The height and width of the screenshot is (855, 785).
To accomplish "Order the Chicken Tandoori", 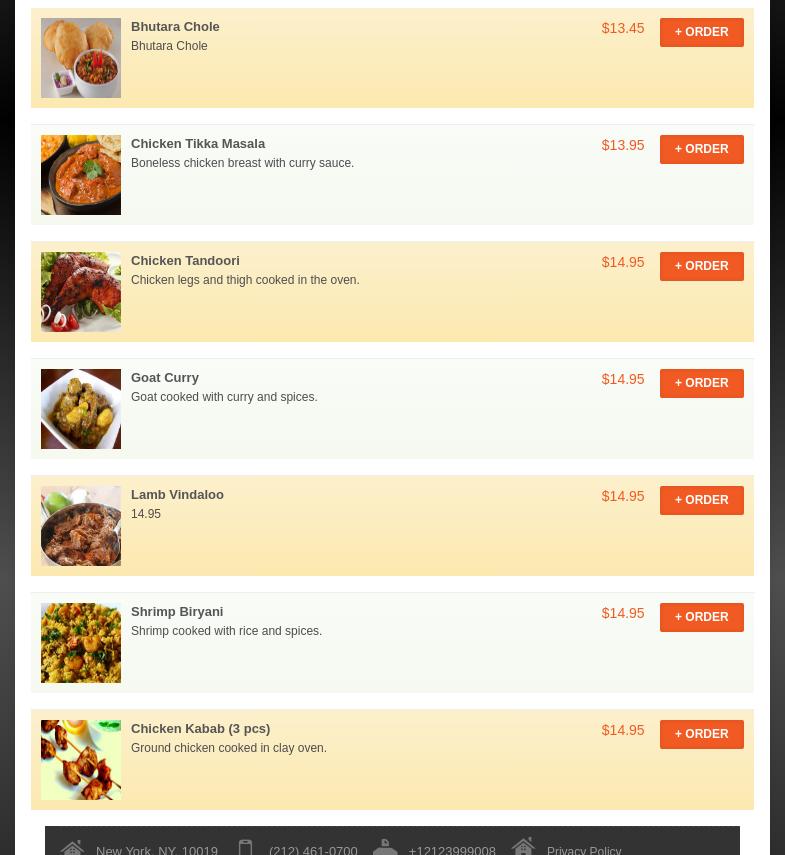I will click(x=701, y=266).
